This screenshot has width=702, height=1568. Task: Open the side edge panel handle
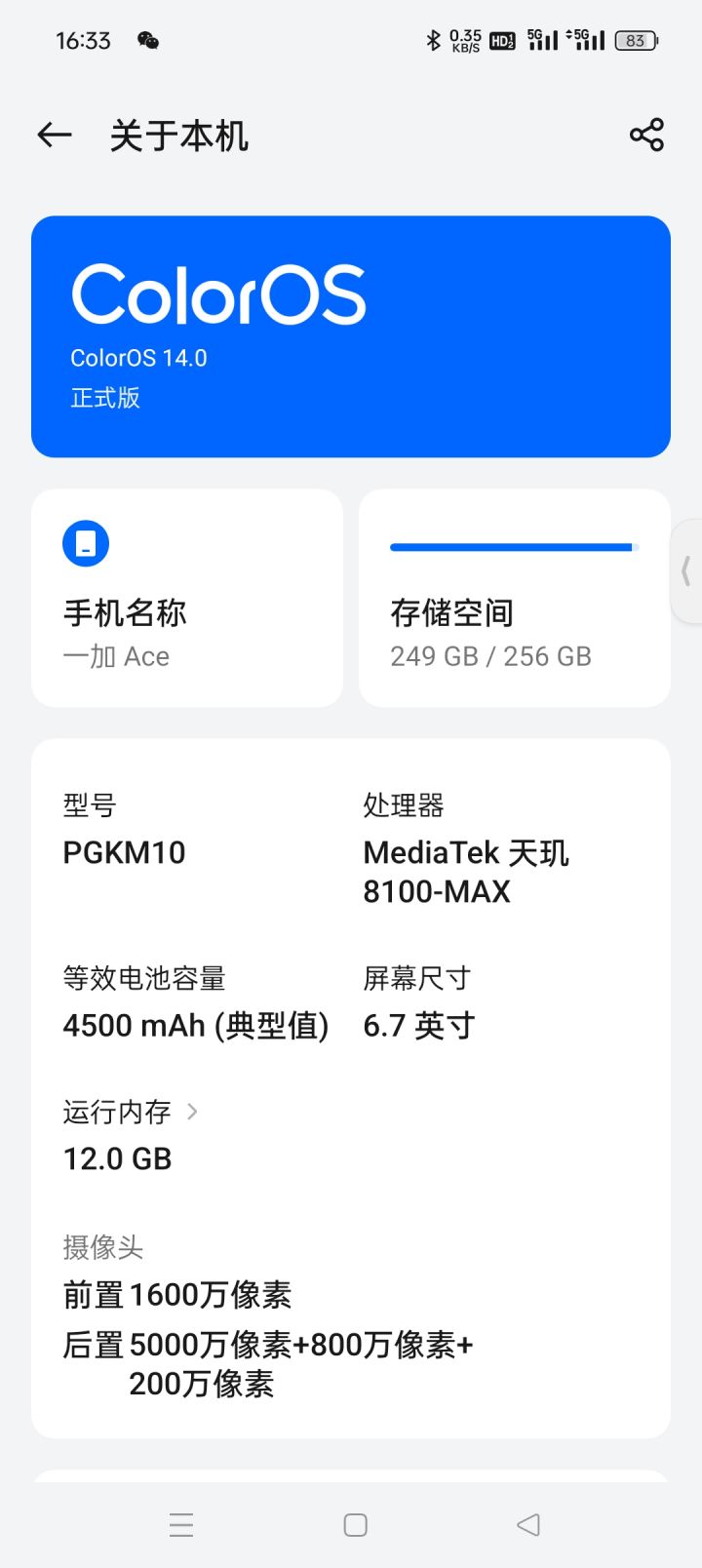click(x=687, y=571)
